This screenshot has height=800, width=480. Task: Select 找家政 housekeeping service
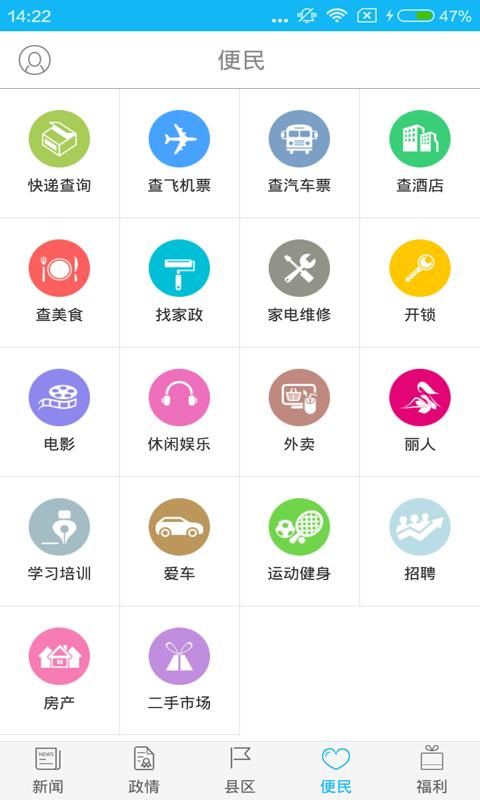(180, 283)
